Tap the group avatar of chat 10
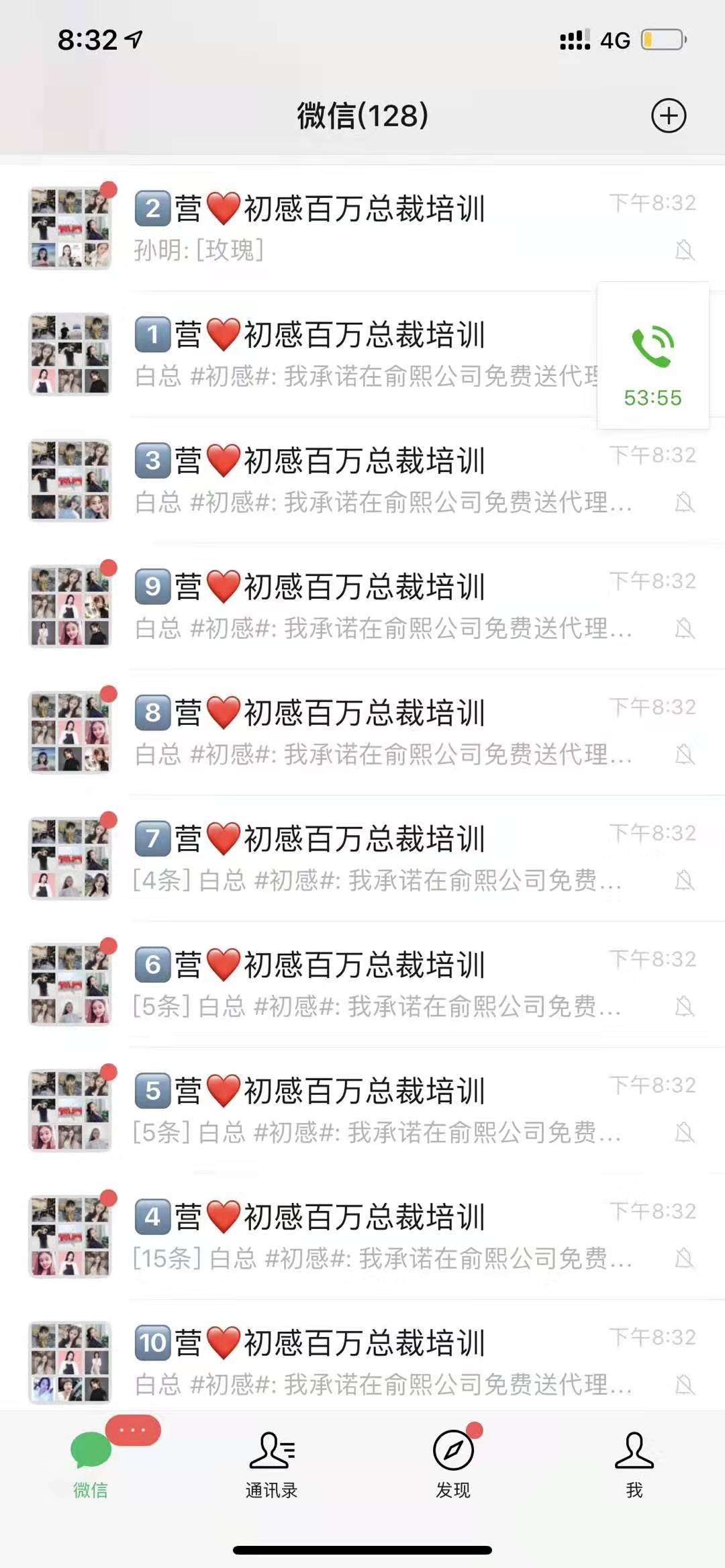This screenshot has width=725, height=1568. click(x=70, y=1361)
